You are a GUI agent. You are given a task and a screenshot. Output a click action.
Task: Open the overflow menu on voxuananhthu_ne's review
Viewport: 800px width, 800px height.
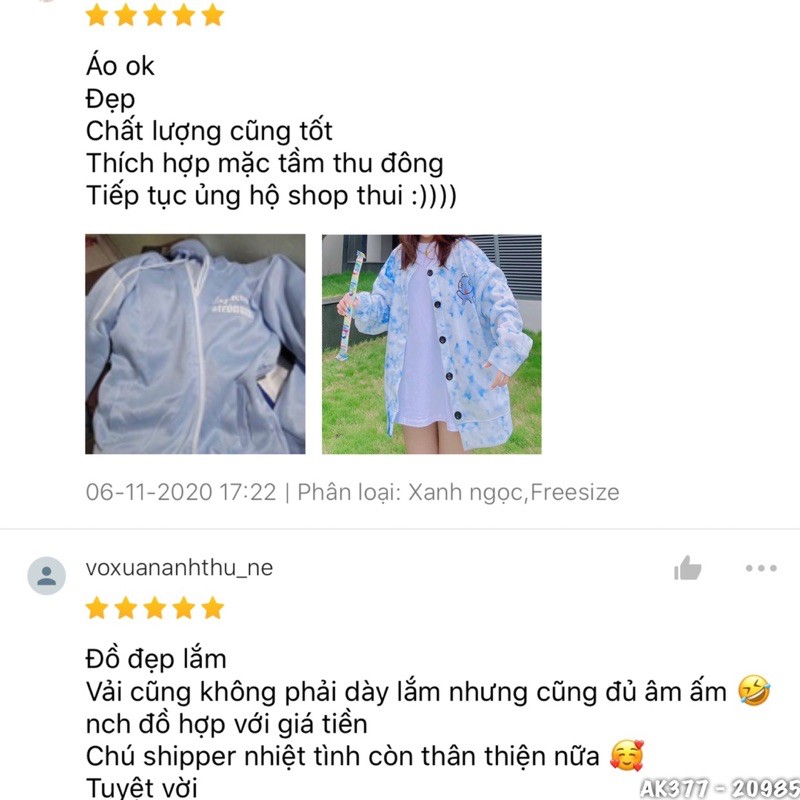pyautogui.click(x=760, y=569)
